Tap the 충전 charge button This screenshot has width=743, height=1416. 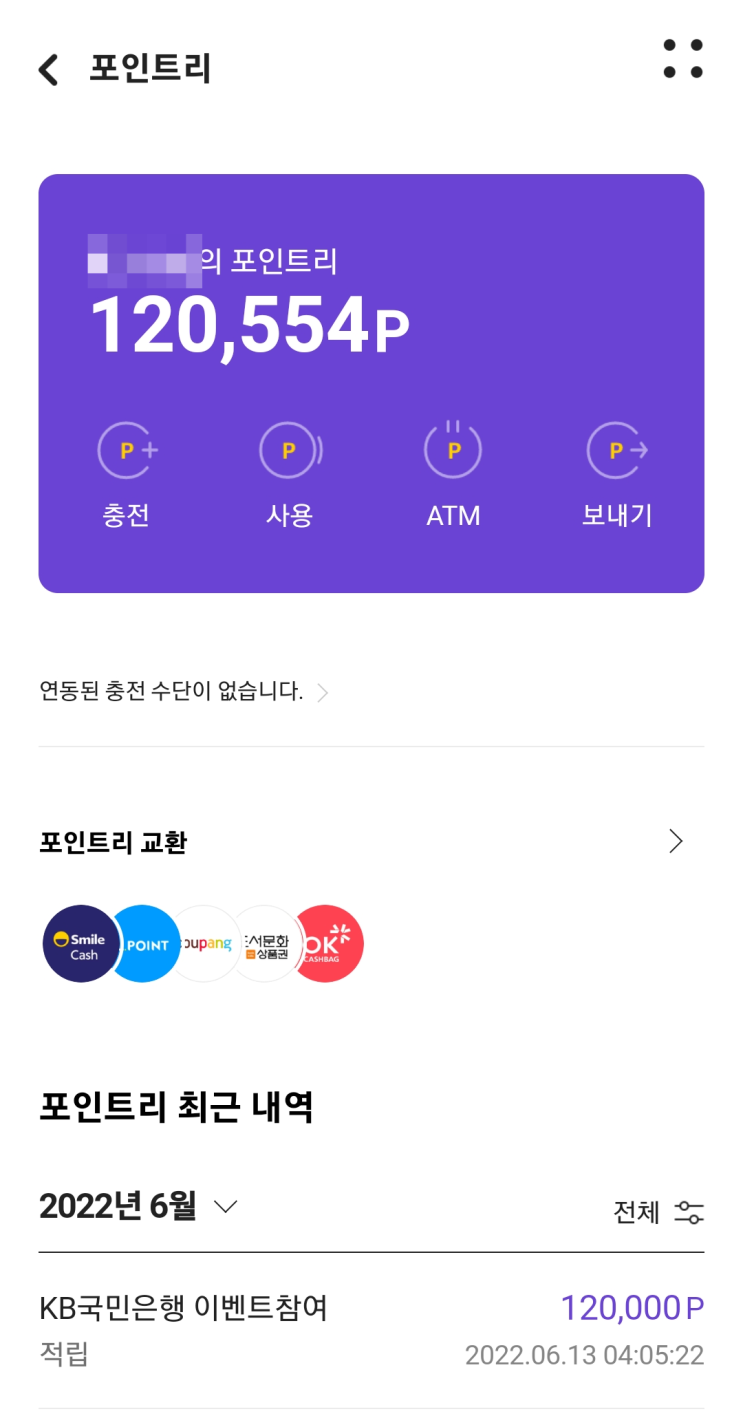click(x=126, y=476)
